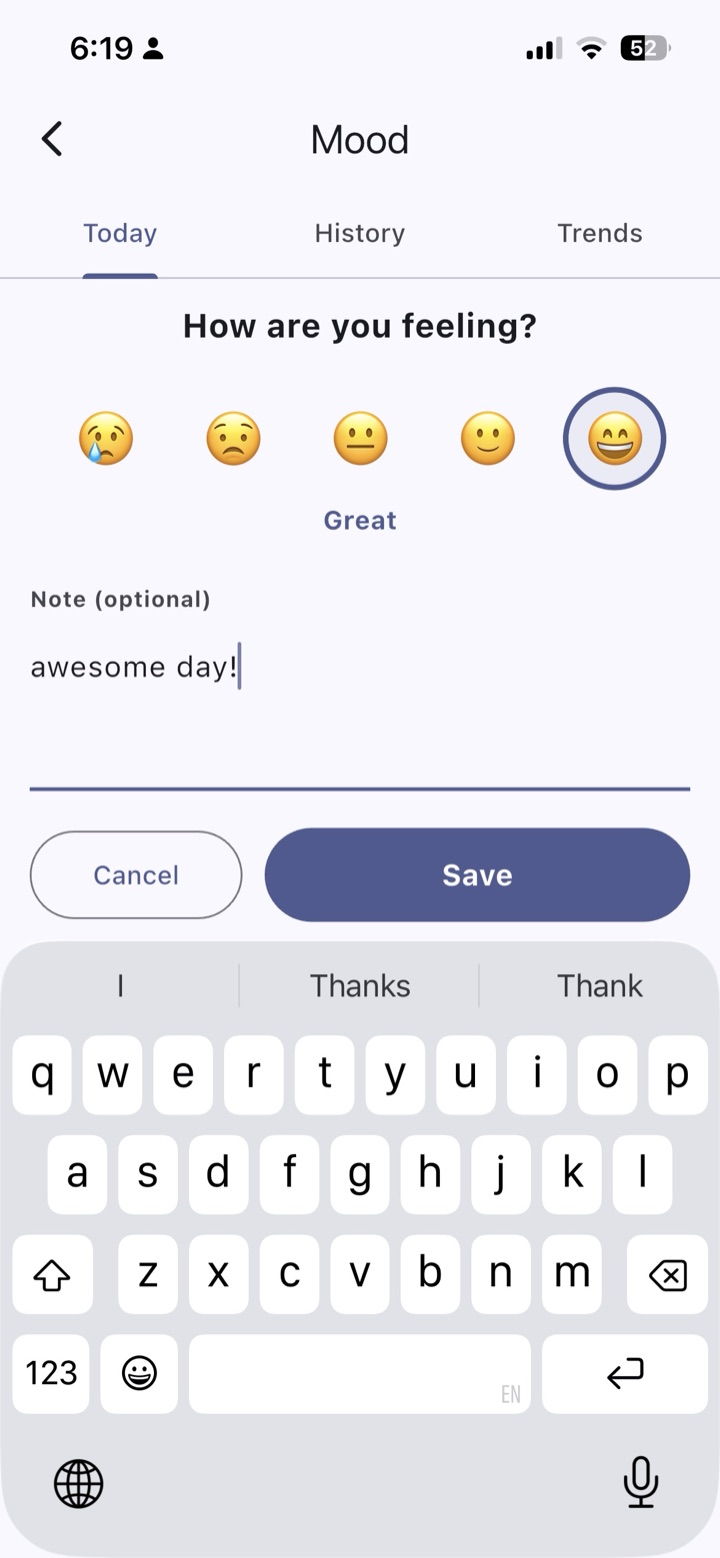Save the mood entry
Screen dimensions: 720x1558
477,875
